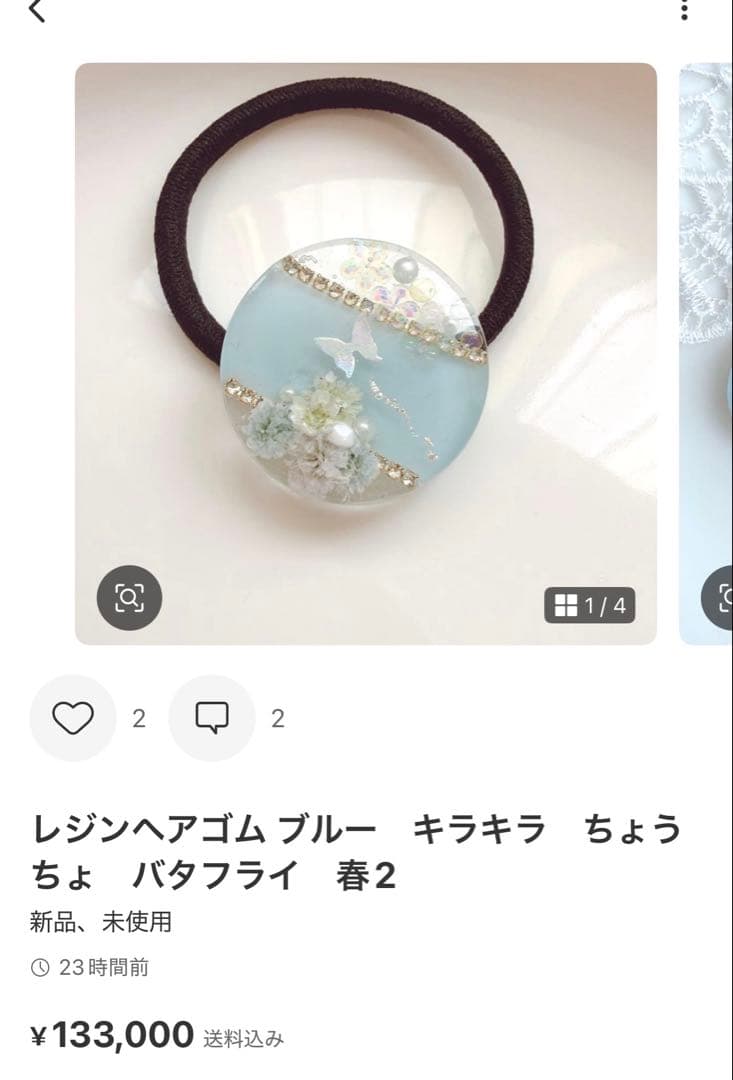Navigate back with the top-left chevron
Viewport: 733px width, 1080px height.
(x=40, y=15)
